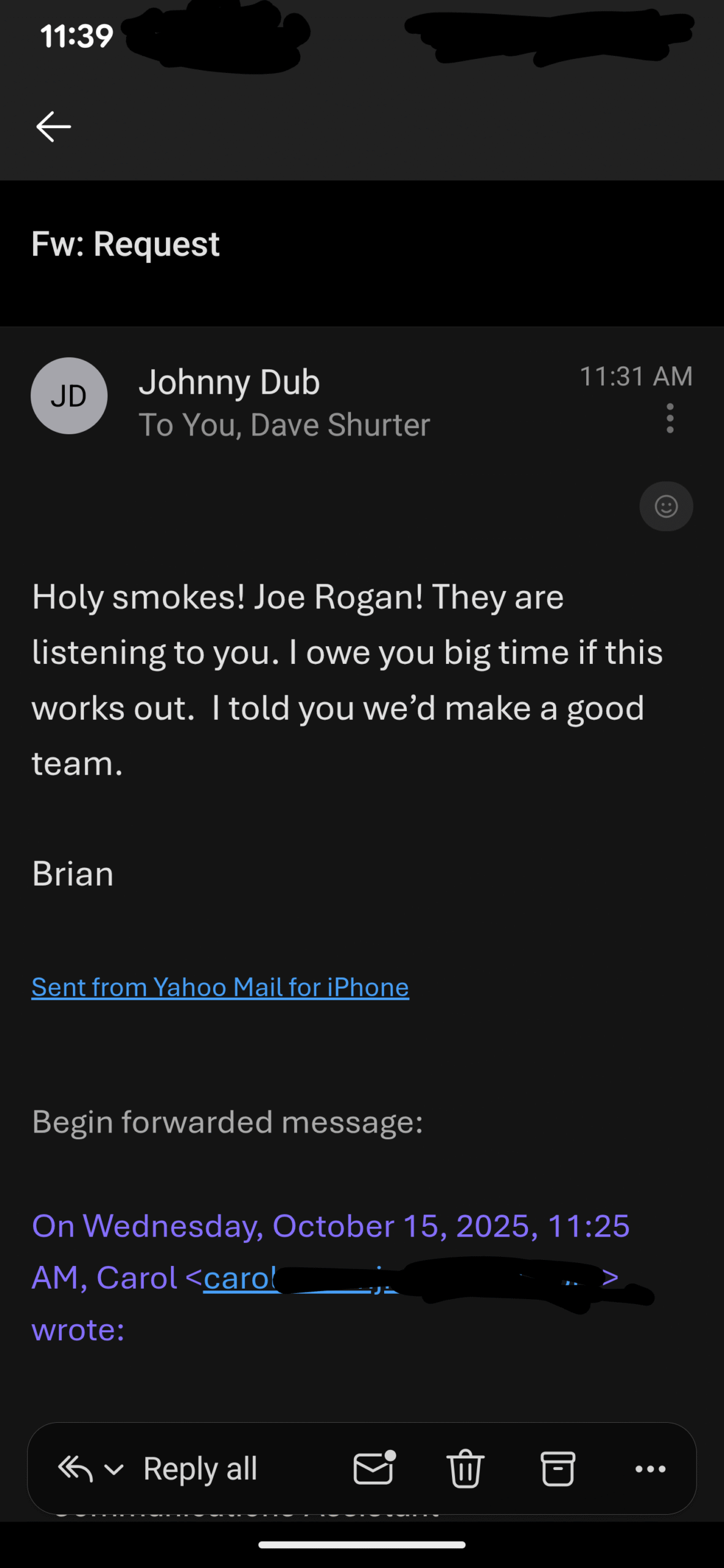Open more actions in bottom toolbar
724x1568 pixels.
coord(650,1469)
